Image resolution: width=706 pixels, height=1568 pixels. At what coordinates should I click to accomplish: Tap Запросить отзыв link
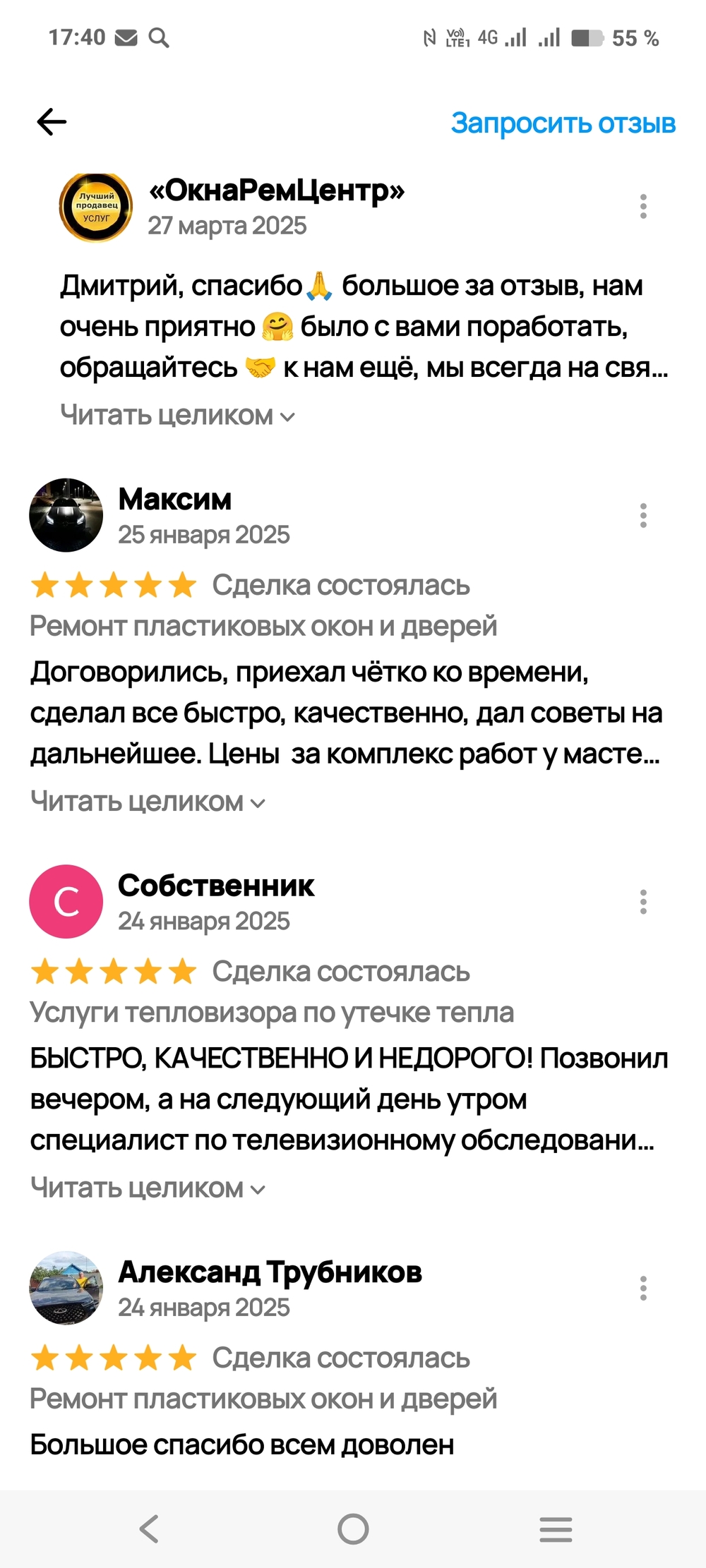click(563, 123)
